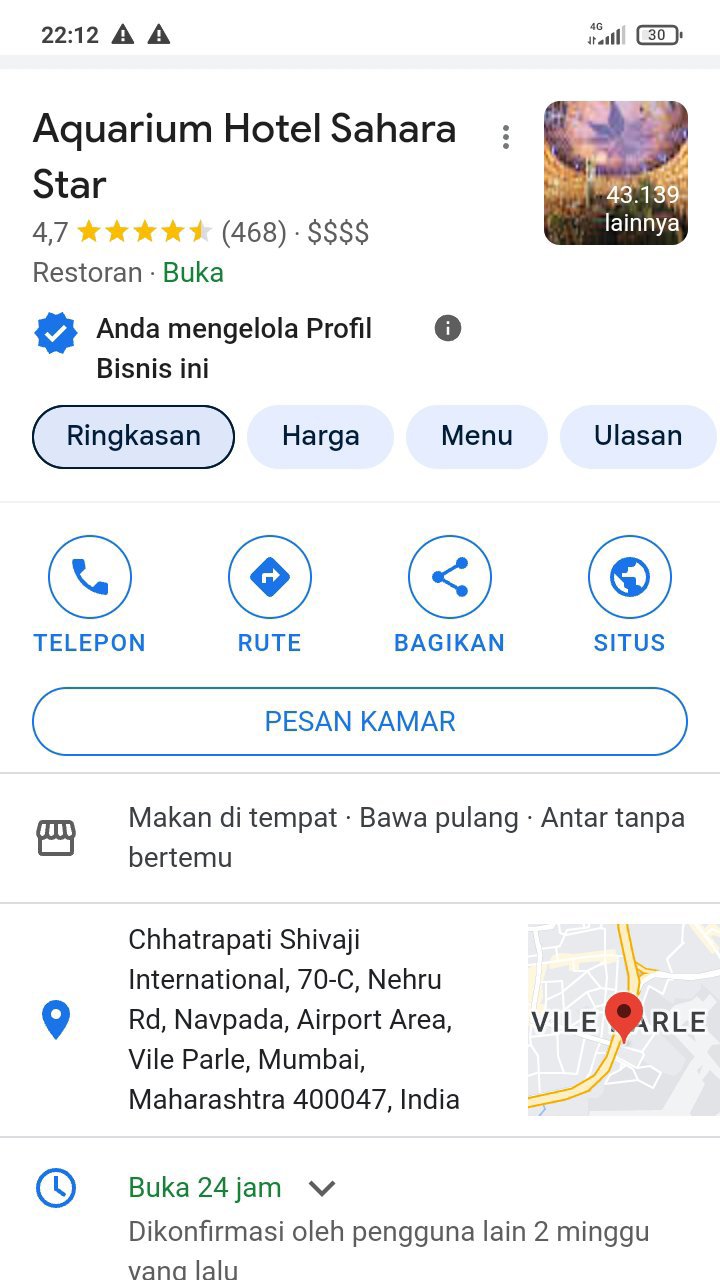Expand the Buka 24 jam opening hours
Image resolution: width=720 pixels, height=1280 pixels.
point(321,1188)
